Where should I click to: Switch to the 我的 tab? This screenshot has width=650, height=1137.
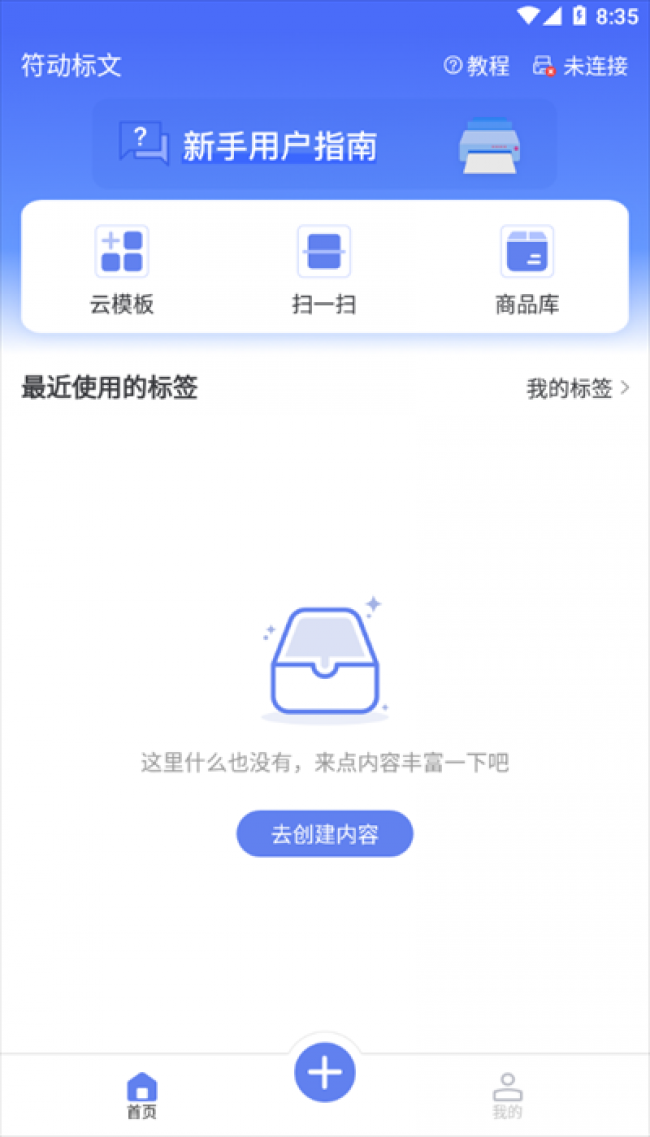pos(507,1095)
